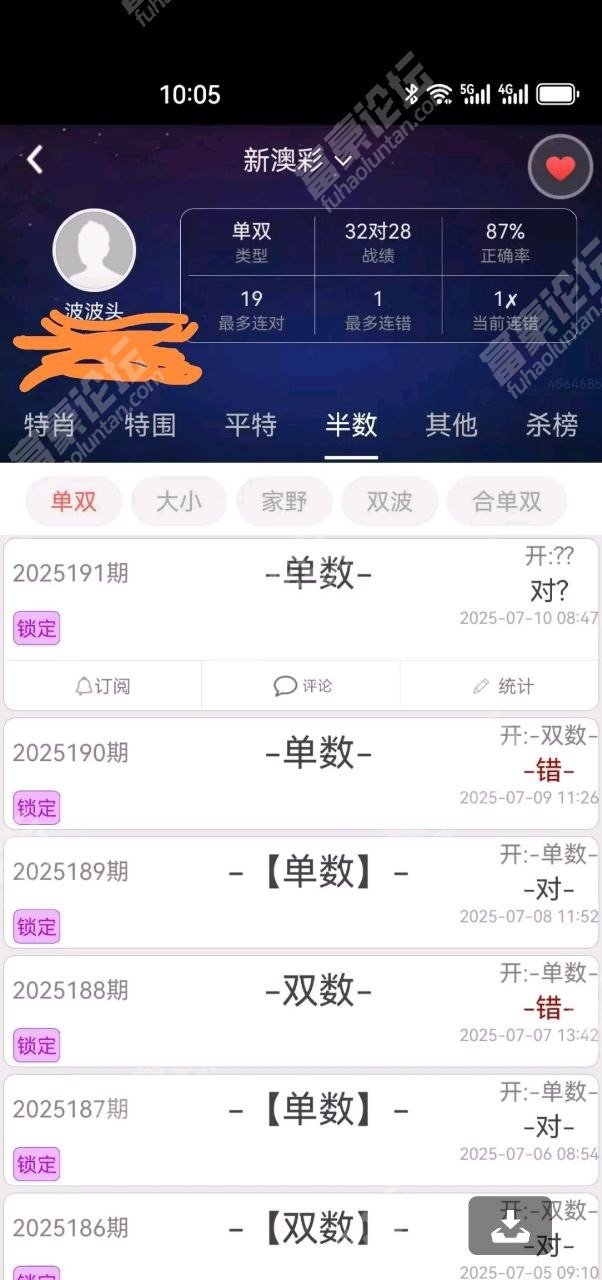Select the 半数 tab

pyautogui.click(x=351, y=425)
